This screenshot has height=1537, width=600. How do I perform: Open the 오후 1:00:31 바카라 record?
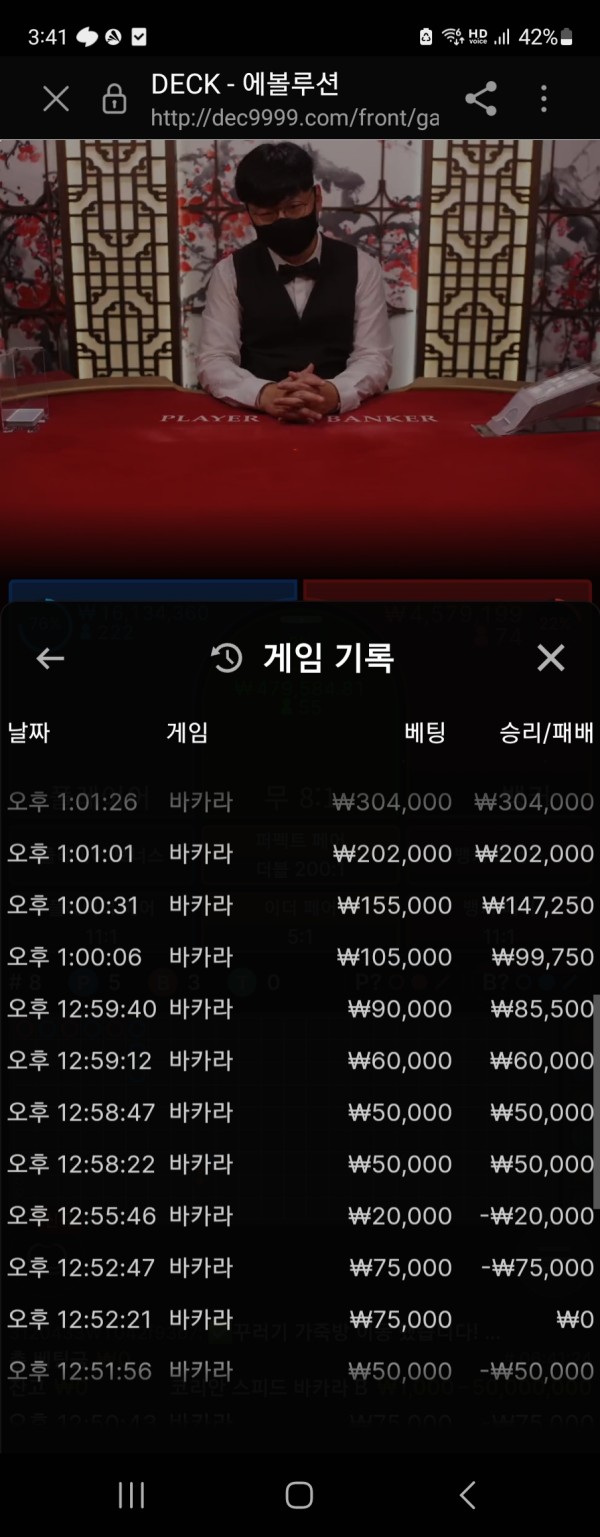pyautogui.click(x=300, y=906)
